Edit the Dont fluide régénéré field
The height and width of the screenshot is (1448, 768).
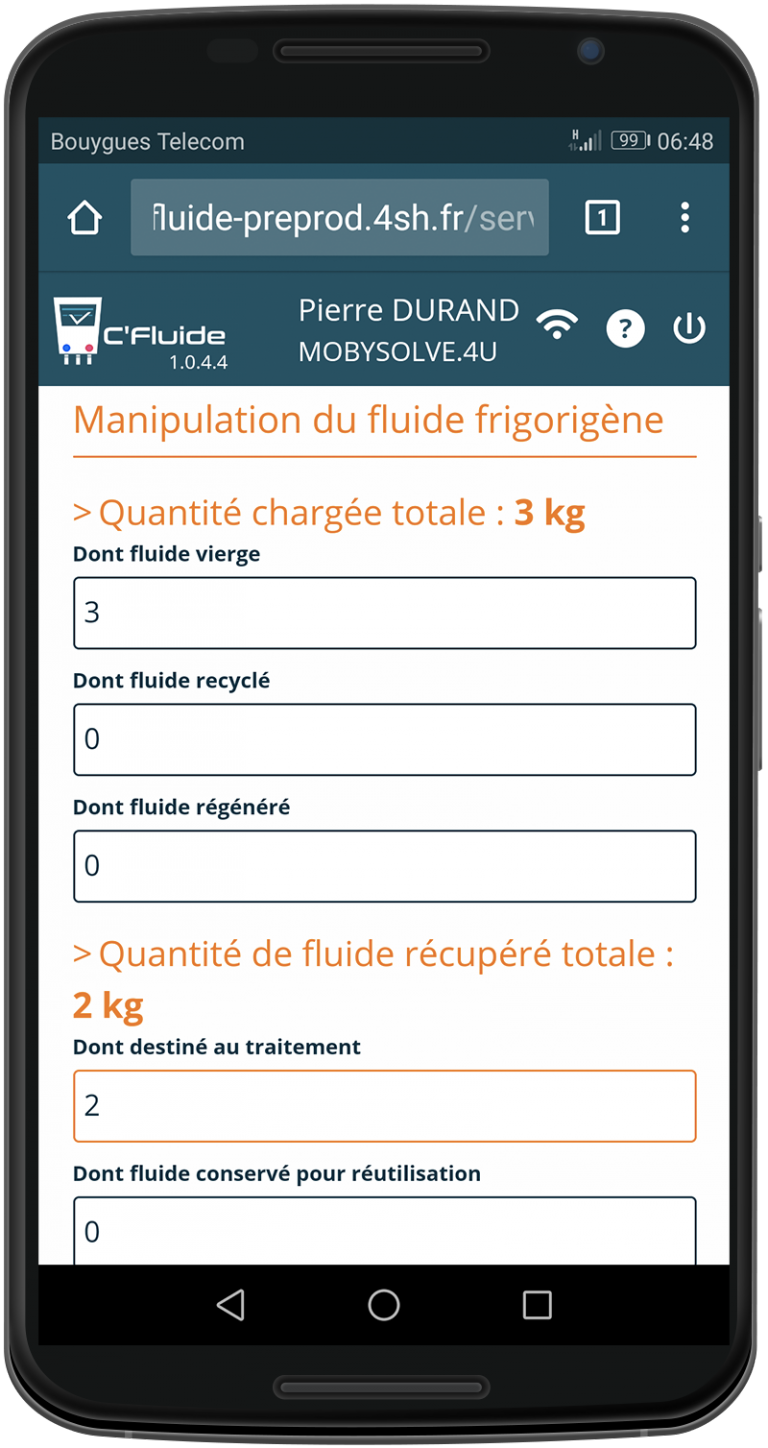click(385, 866)
